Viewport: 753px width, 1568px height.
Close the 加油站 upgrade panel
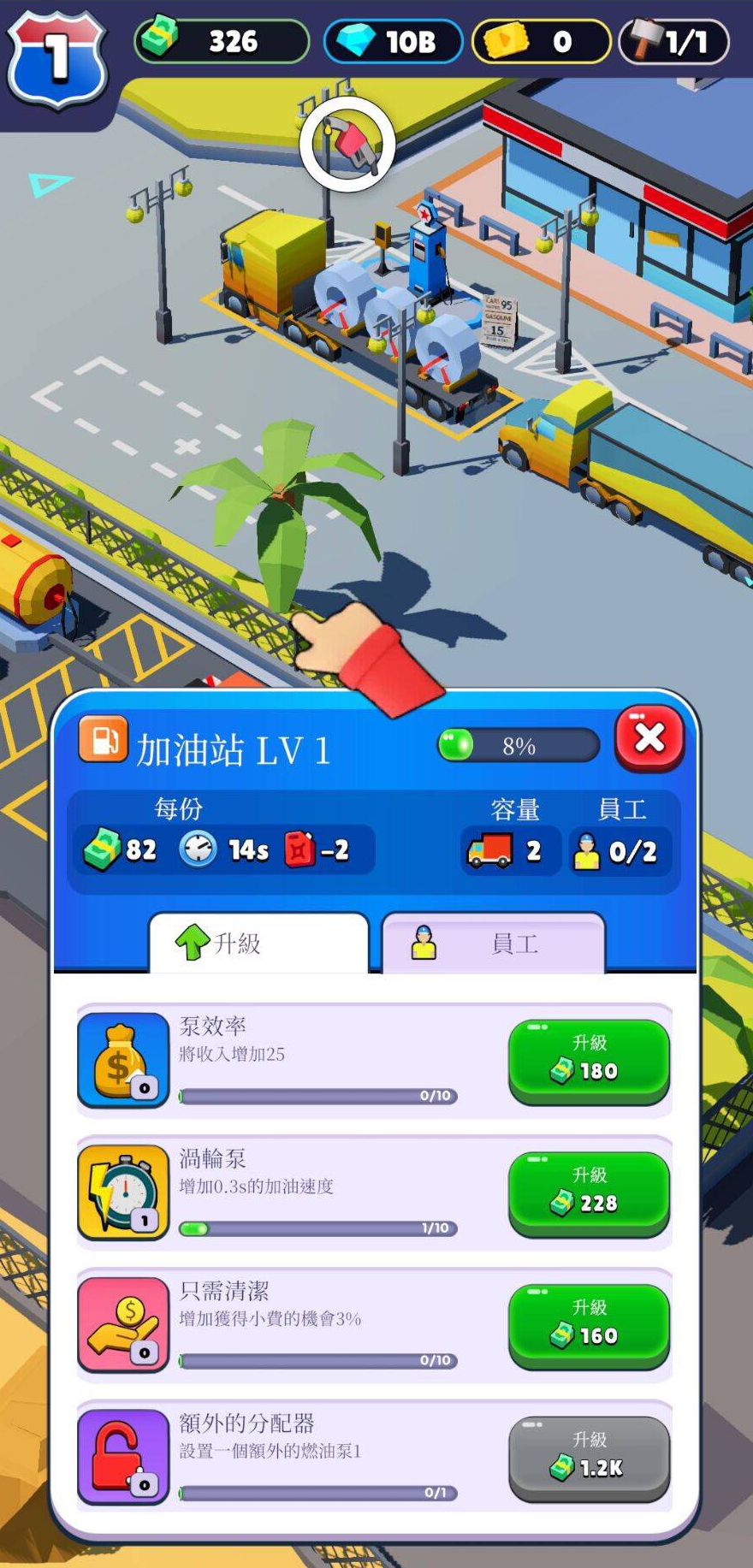pos(649,737)
